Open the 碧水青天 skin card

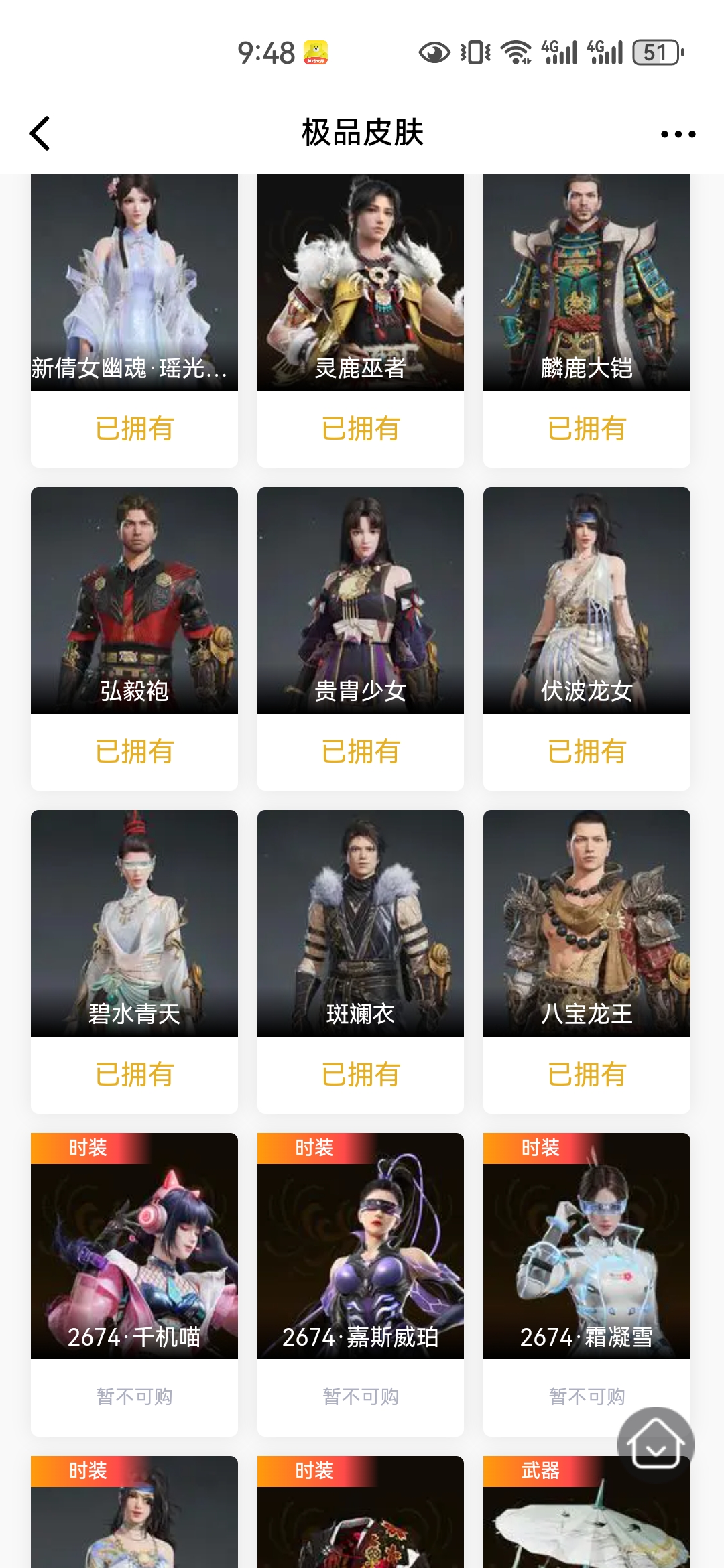pyautogui.click(x=134, y=923)
